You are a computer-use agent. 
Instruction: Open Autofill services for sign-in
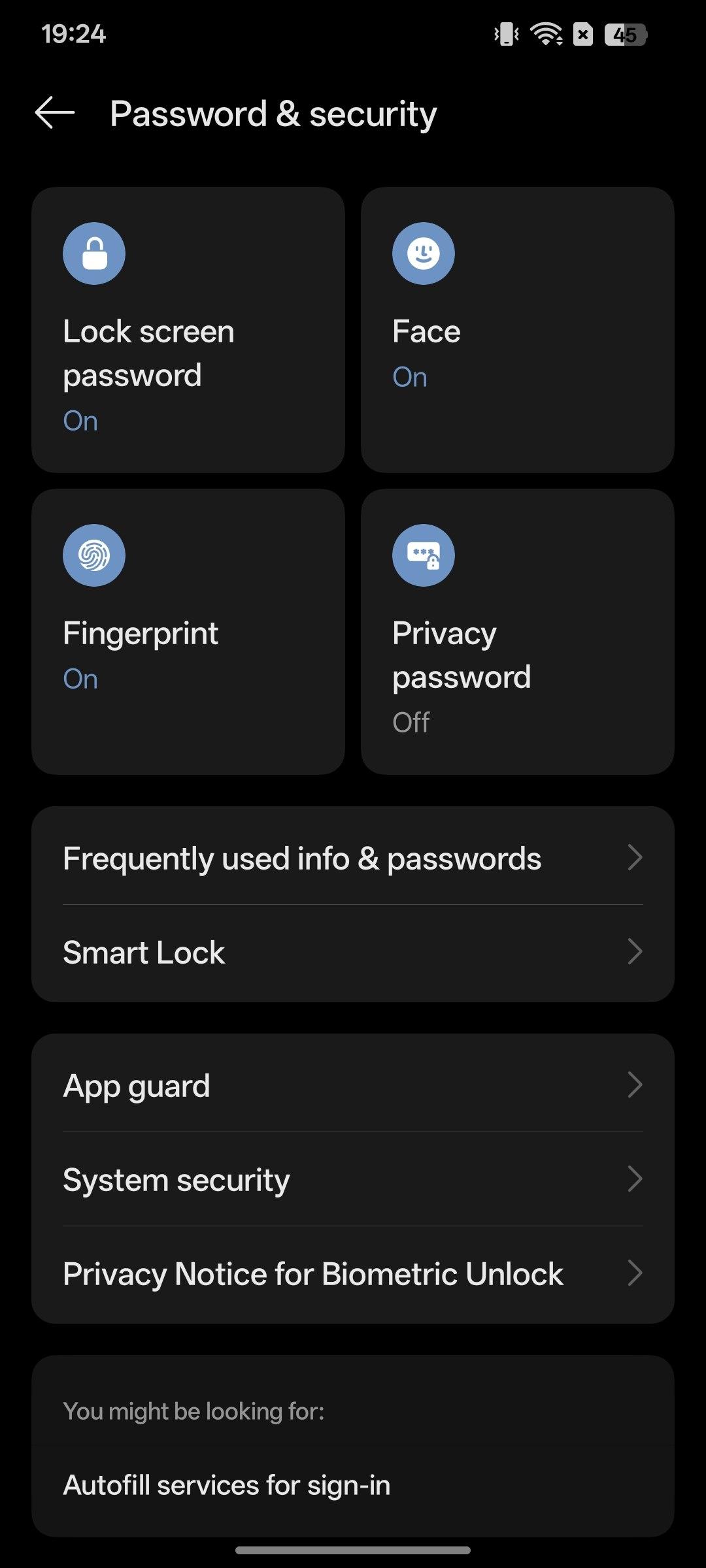[227, 1485]
